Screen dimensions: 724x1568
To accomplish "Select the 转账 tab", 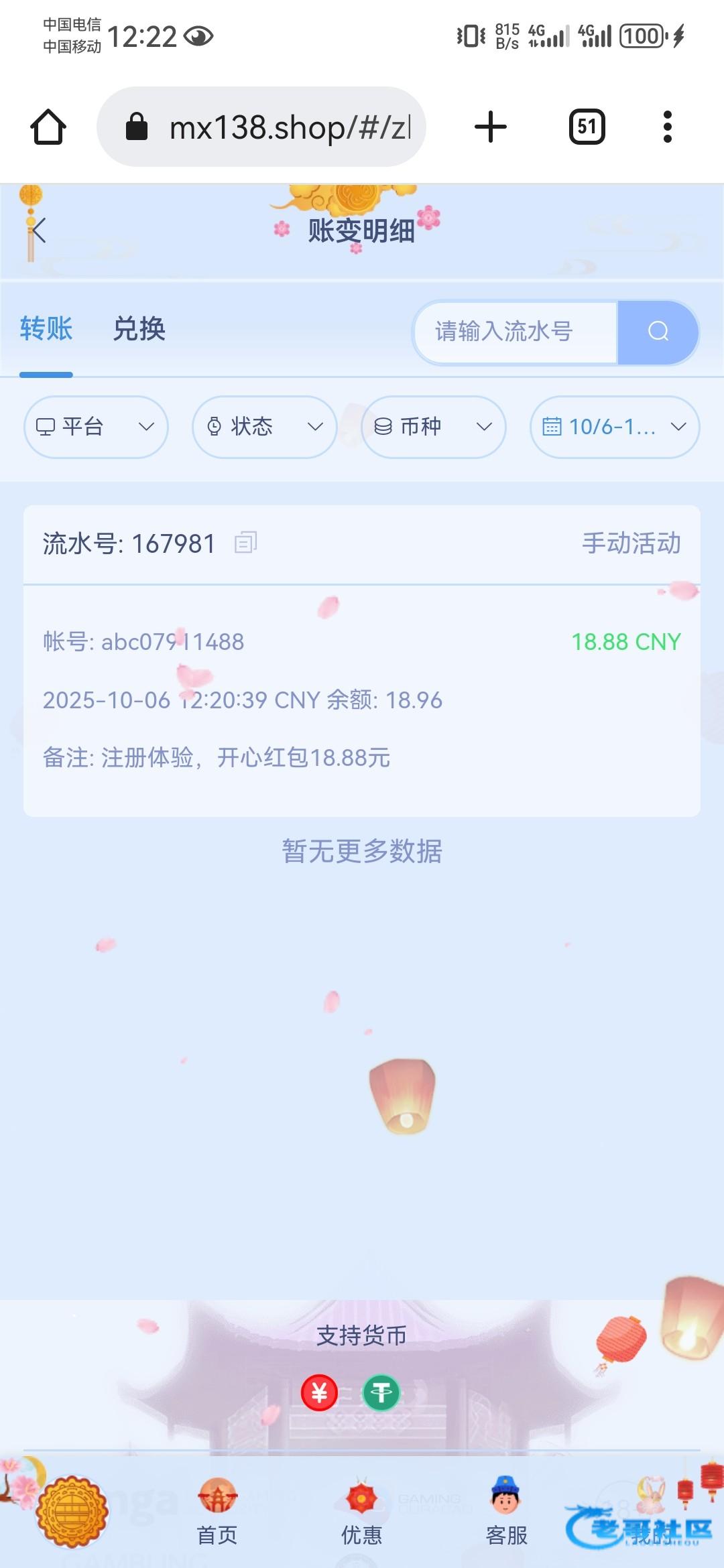I will point(46,329).
